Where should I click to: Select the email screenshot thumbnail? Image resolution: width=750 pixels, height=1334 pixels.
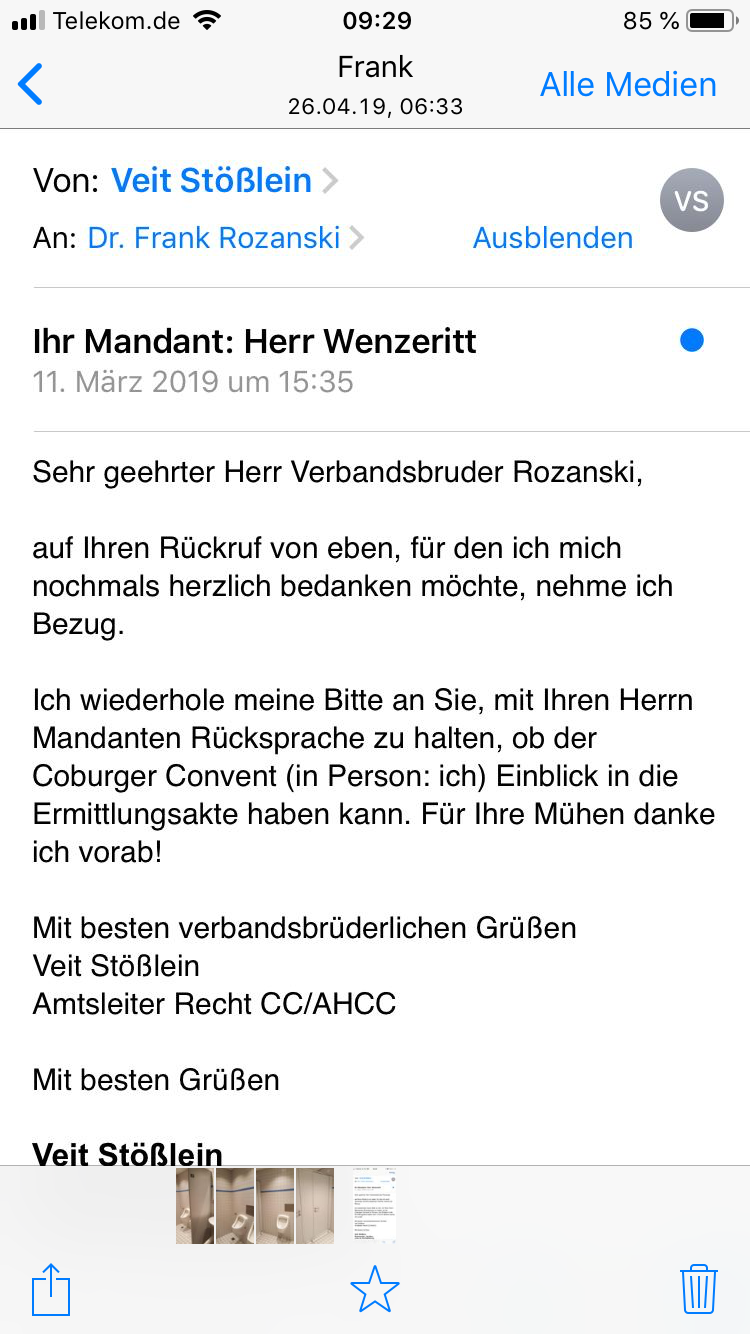click(375, 1205)
